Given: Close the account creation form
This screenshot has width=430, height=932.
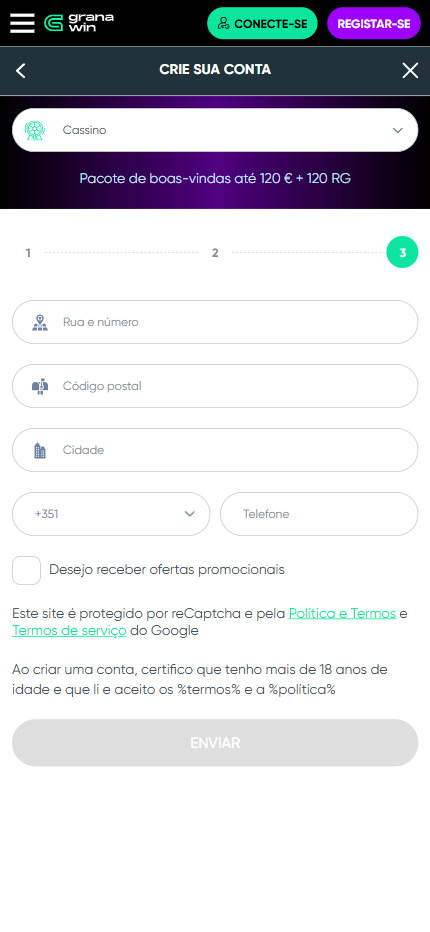Looking at the screenshot, I should (x=410, y=71).
